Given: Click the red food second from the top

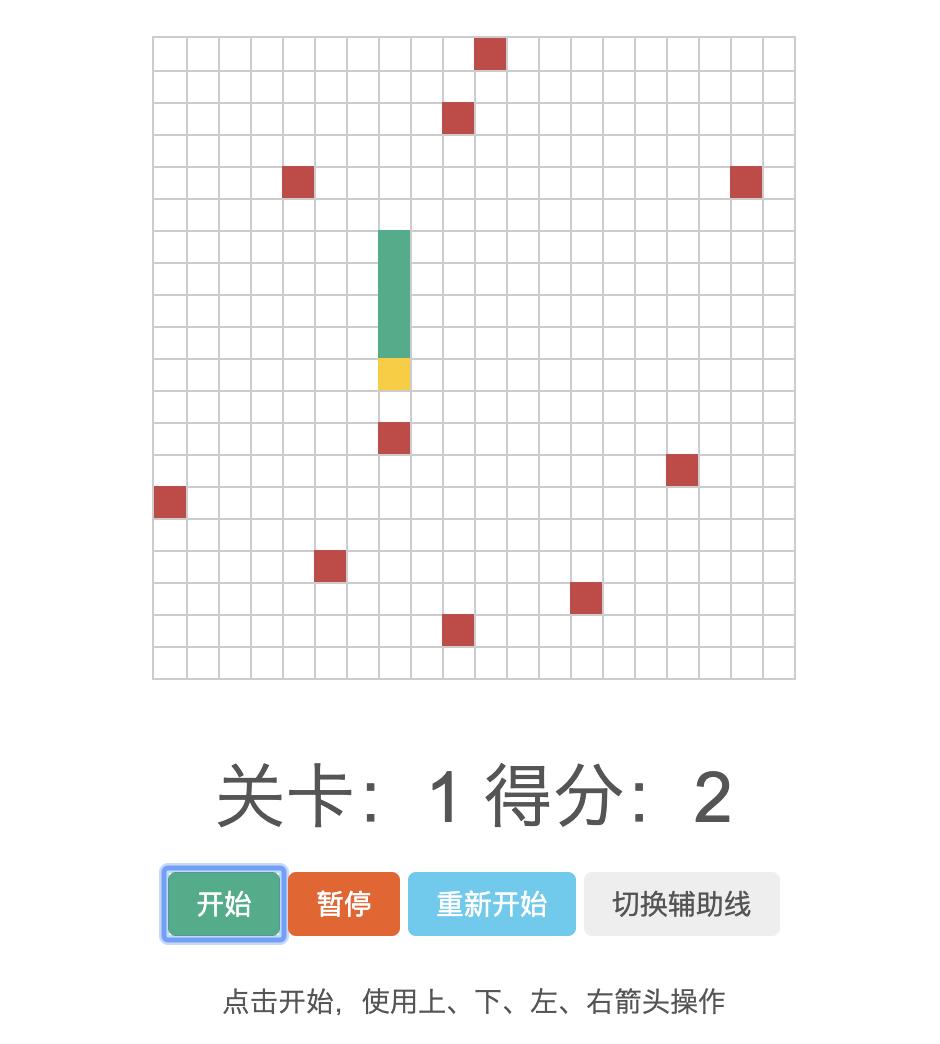Looking at the screenshot, I should (x=457, y=119).
